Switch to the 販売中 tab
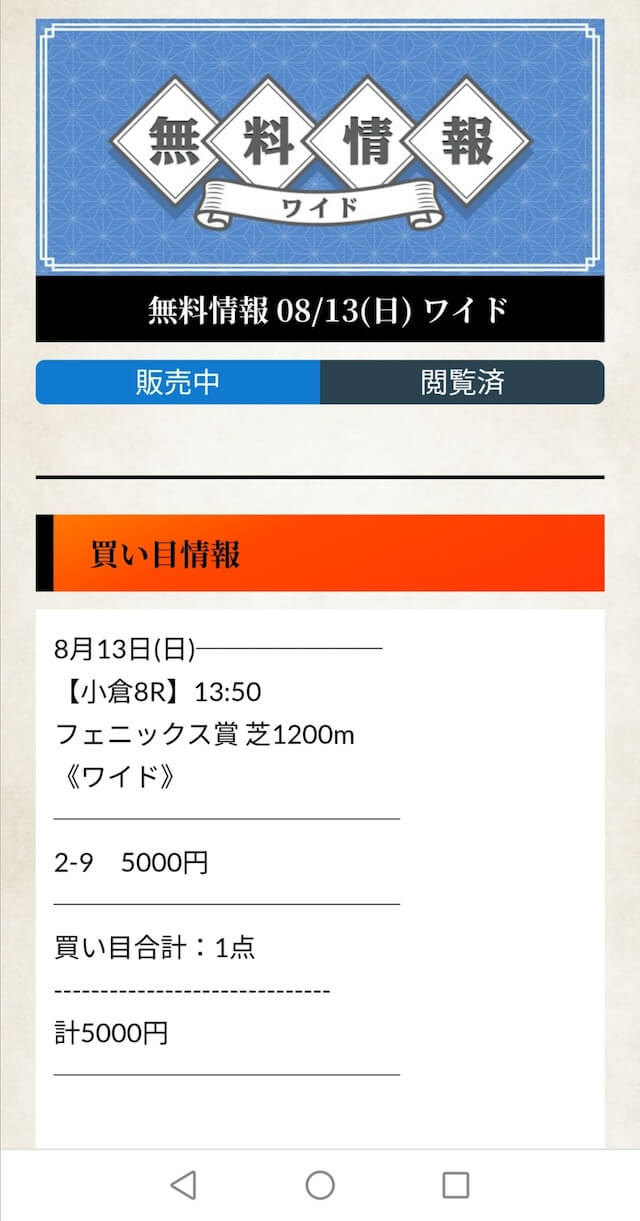The height and width of the screenshot is (1221, 640). (x=178, y=382)
